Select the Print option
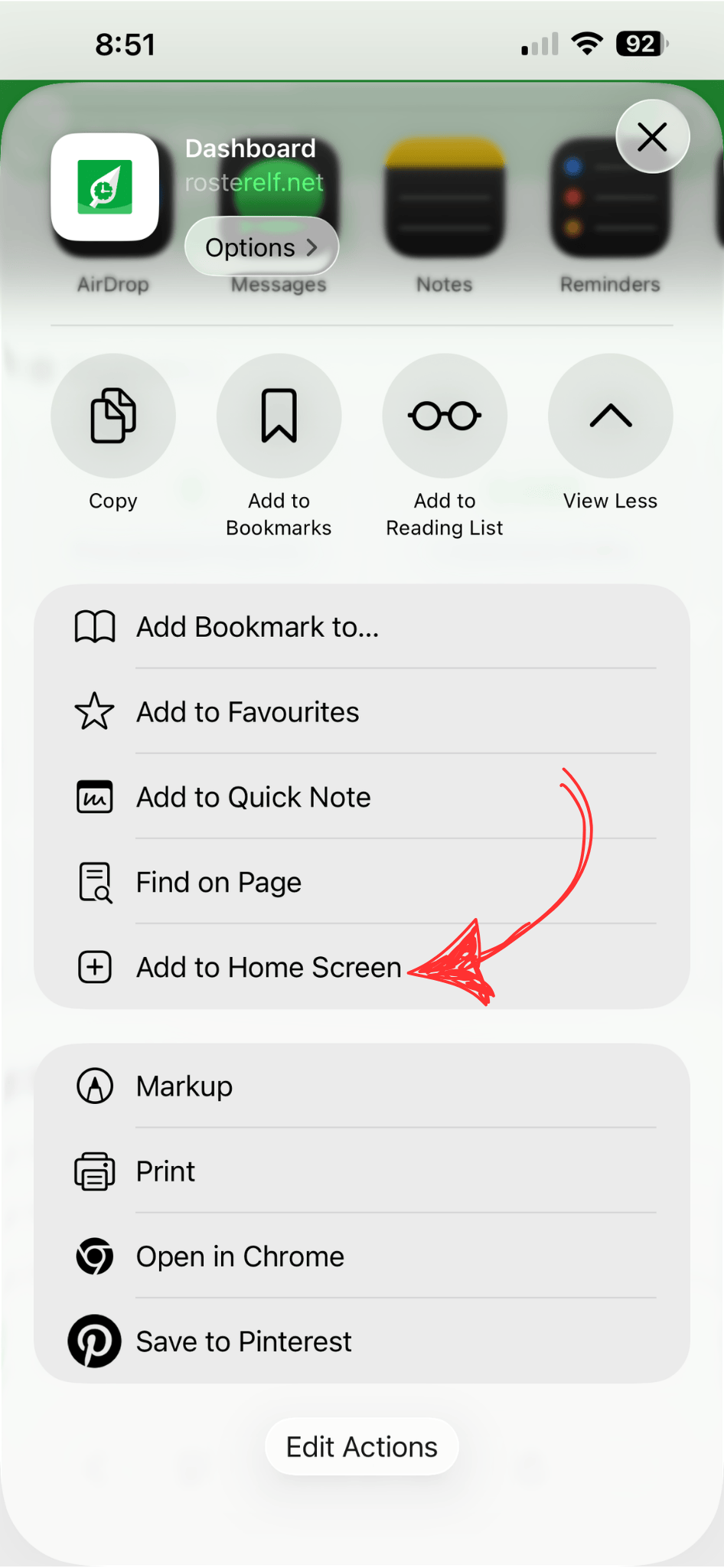The height and width of the screenshot is (1568, 724). (x=165, y=1171)
